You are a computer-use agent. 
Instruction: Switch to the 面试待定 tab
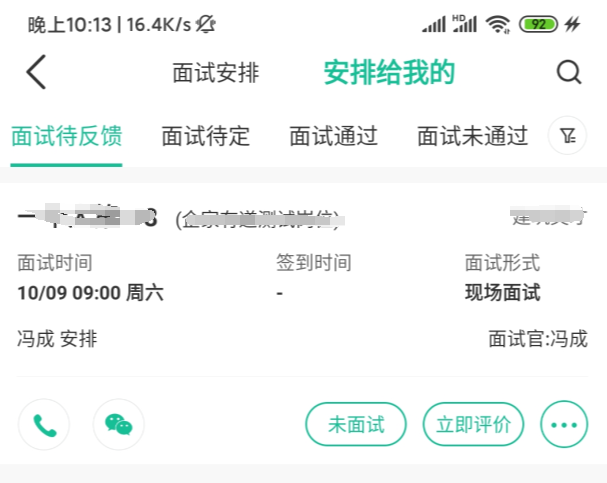click(206, 136)
